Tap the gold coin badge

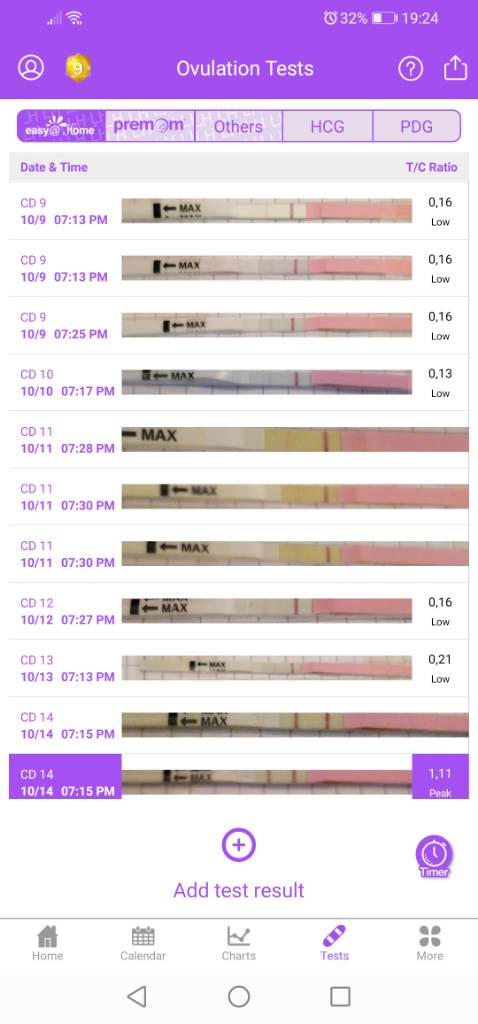[78, 69]
